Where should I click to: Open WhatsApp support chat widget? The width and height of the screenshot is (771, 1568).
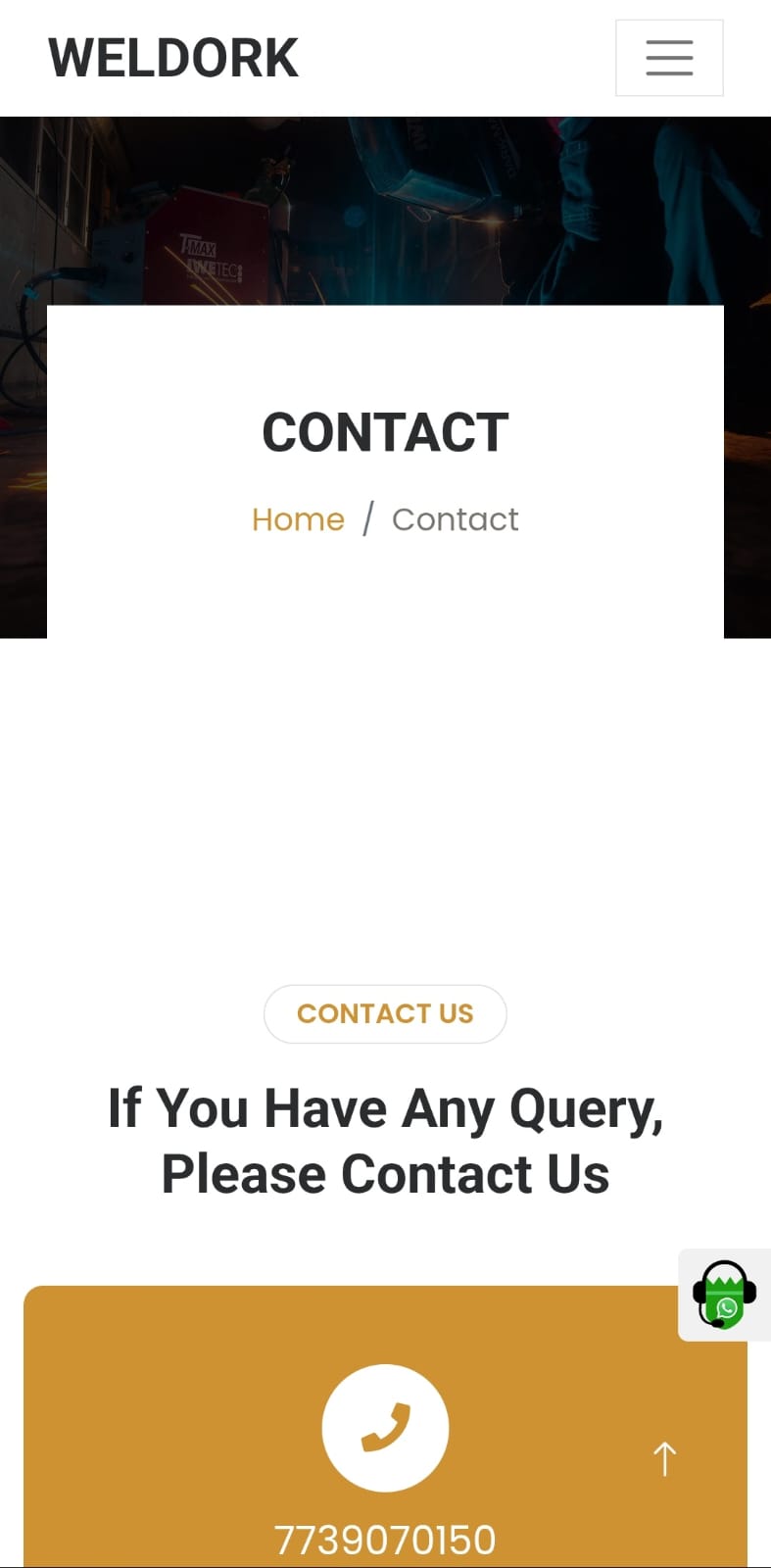[x=725, y=1295]
